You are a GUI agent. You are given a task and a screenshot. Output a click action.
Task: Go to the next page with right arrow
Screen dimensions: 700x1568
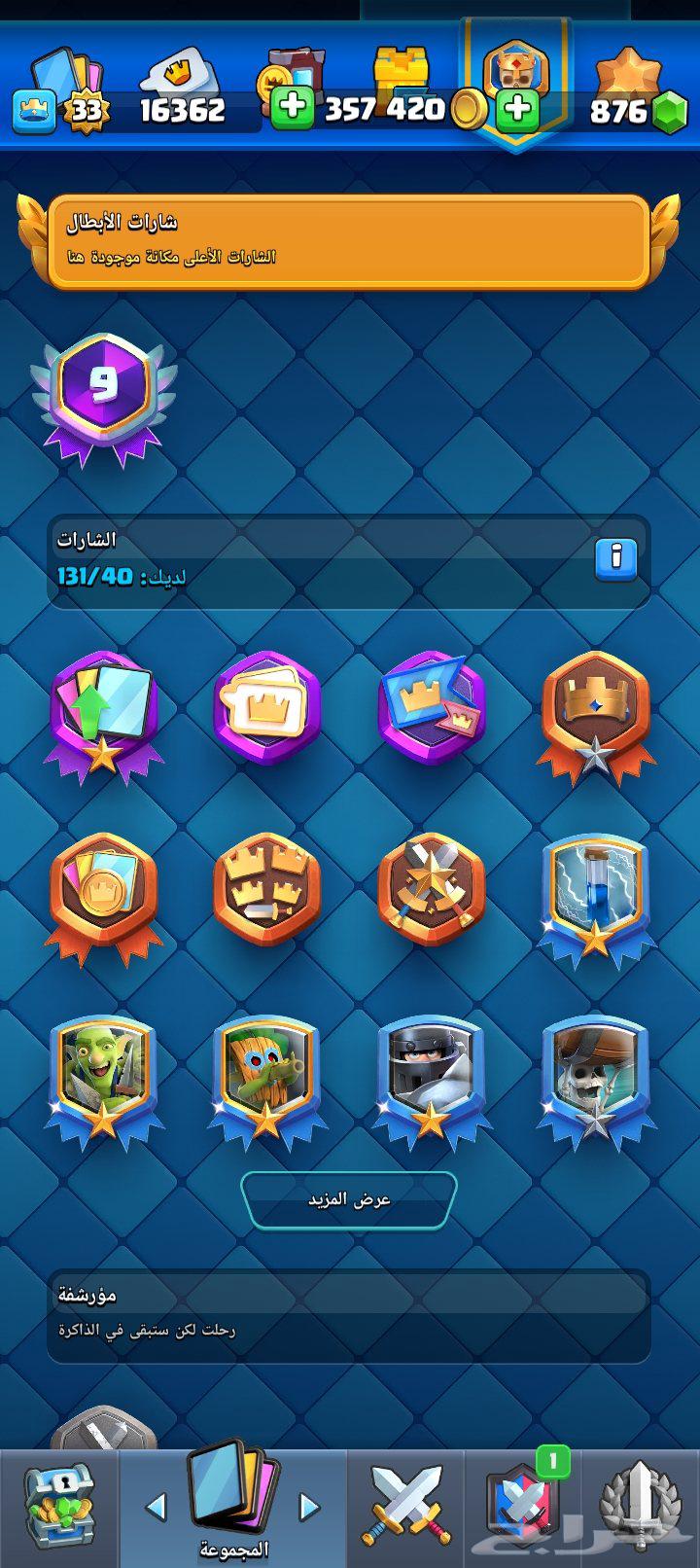(309, 1507)
